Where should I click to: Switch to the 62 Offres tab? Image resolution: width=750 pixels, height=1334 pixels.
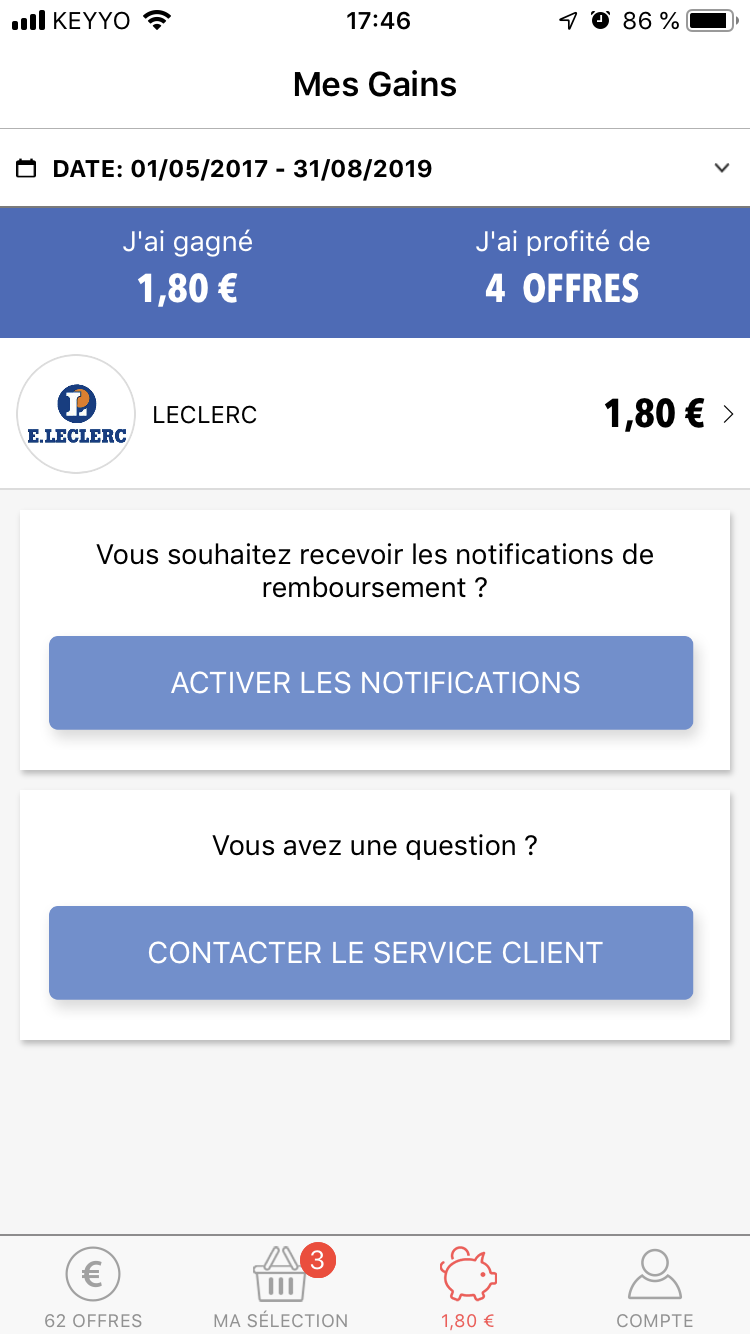(93, 1288)
